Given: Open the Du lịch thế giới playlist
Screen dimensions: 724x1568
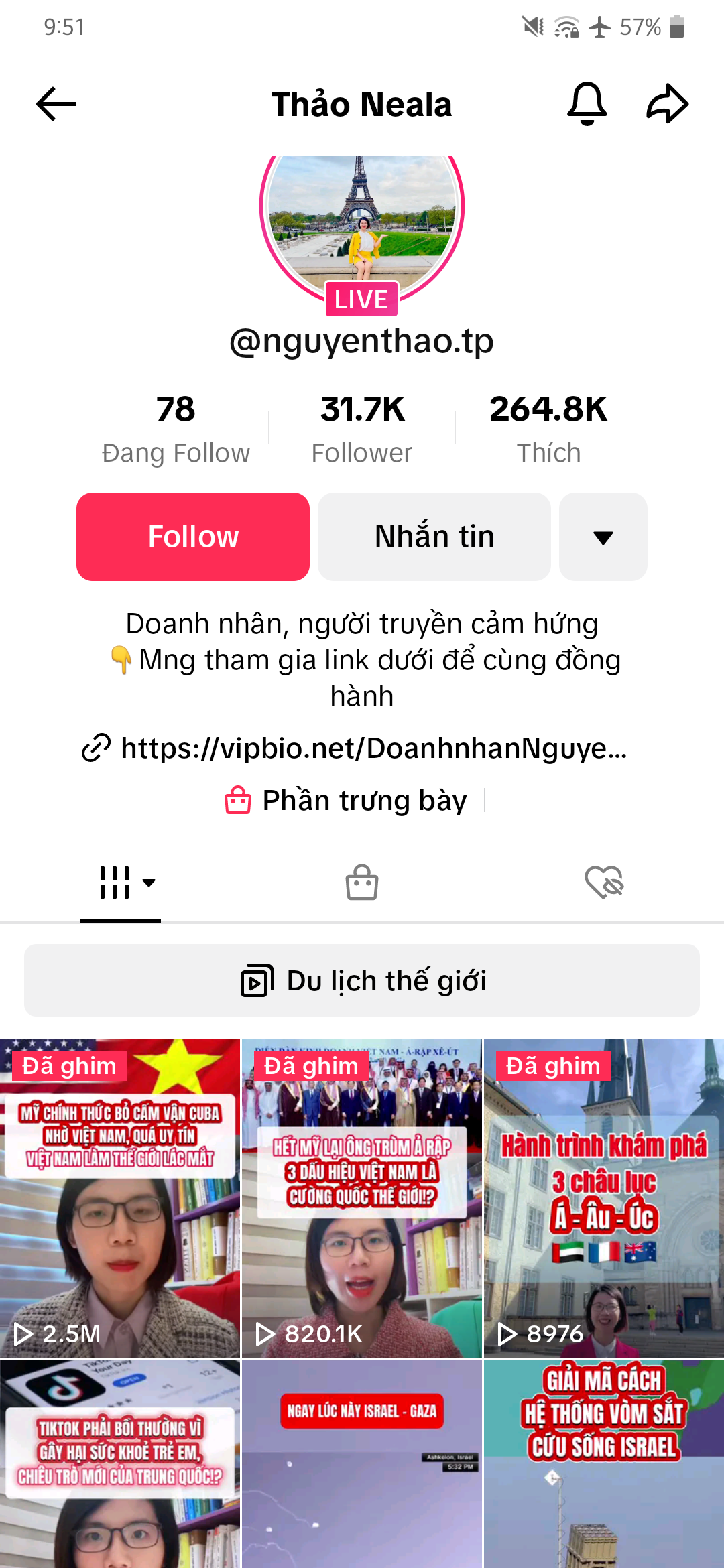Looking at the screenshot, I should coord(362,980).
